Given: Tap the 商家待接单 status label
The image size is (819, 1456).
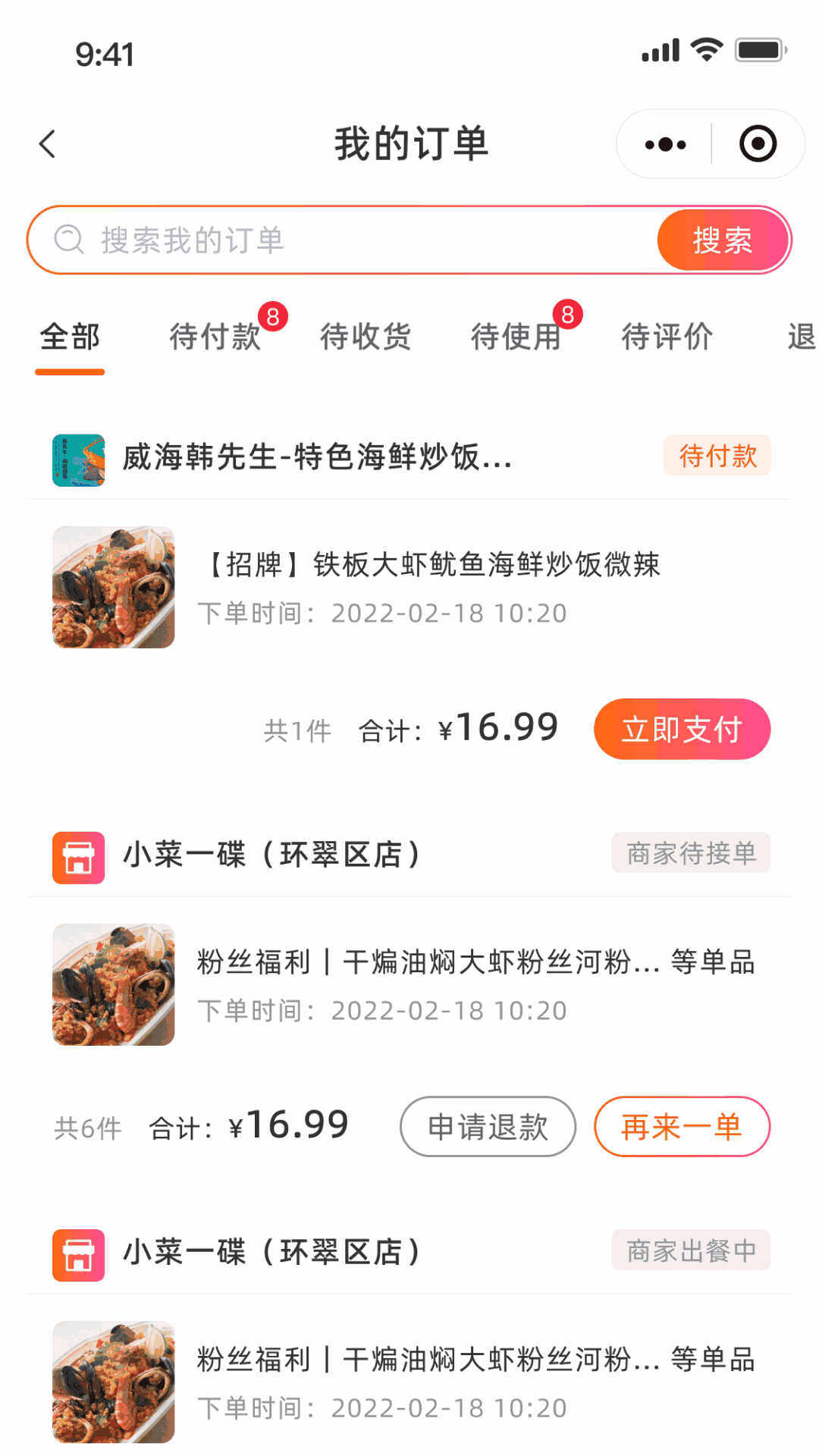Looking at the screenshot, I should click(x=690, y=853).
